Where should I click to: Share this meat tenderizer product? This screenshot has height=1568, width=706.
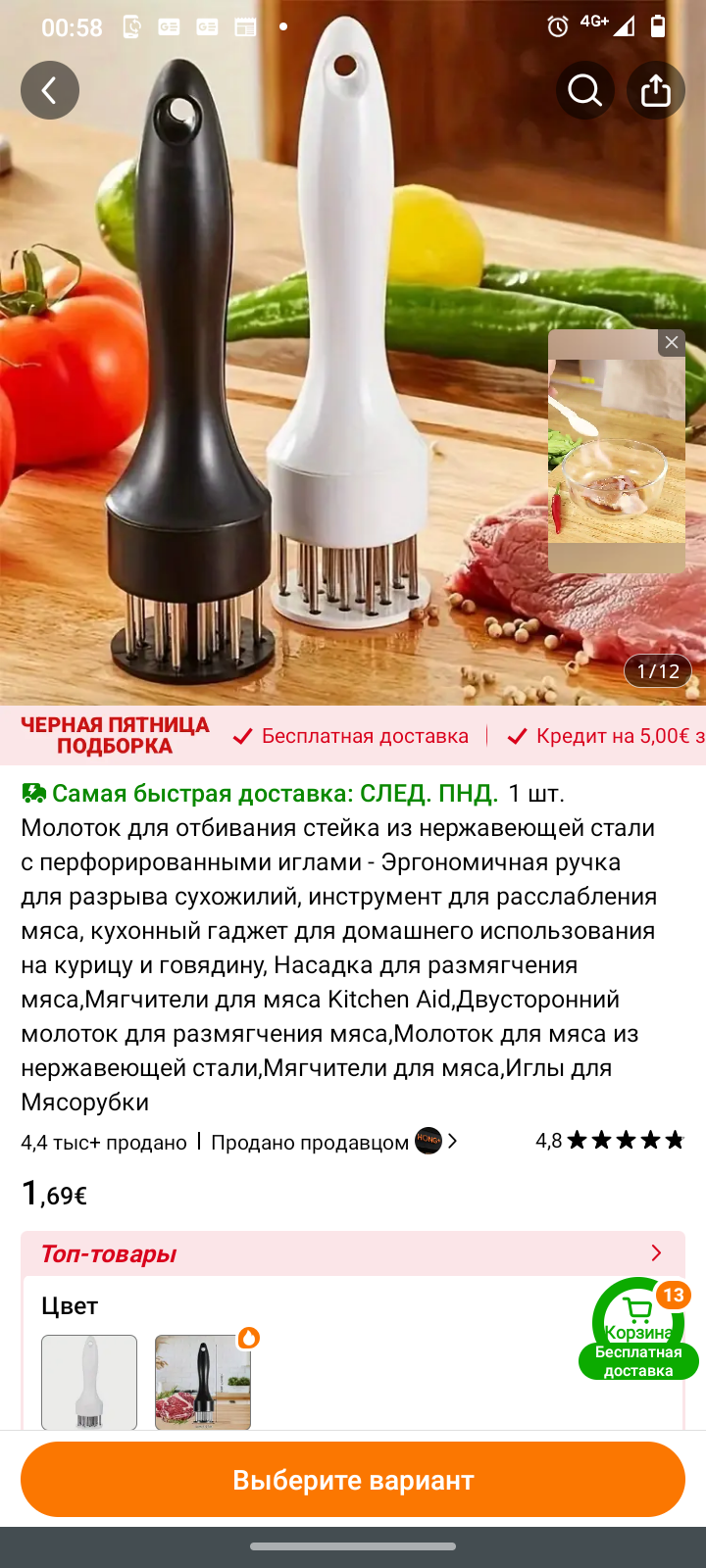(x=656, y=90)
